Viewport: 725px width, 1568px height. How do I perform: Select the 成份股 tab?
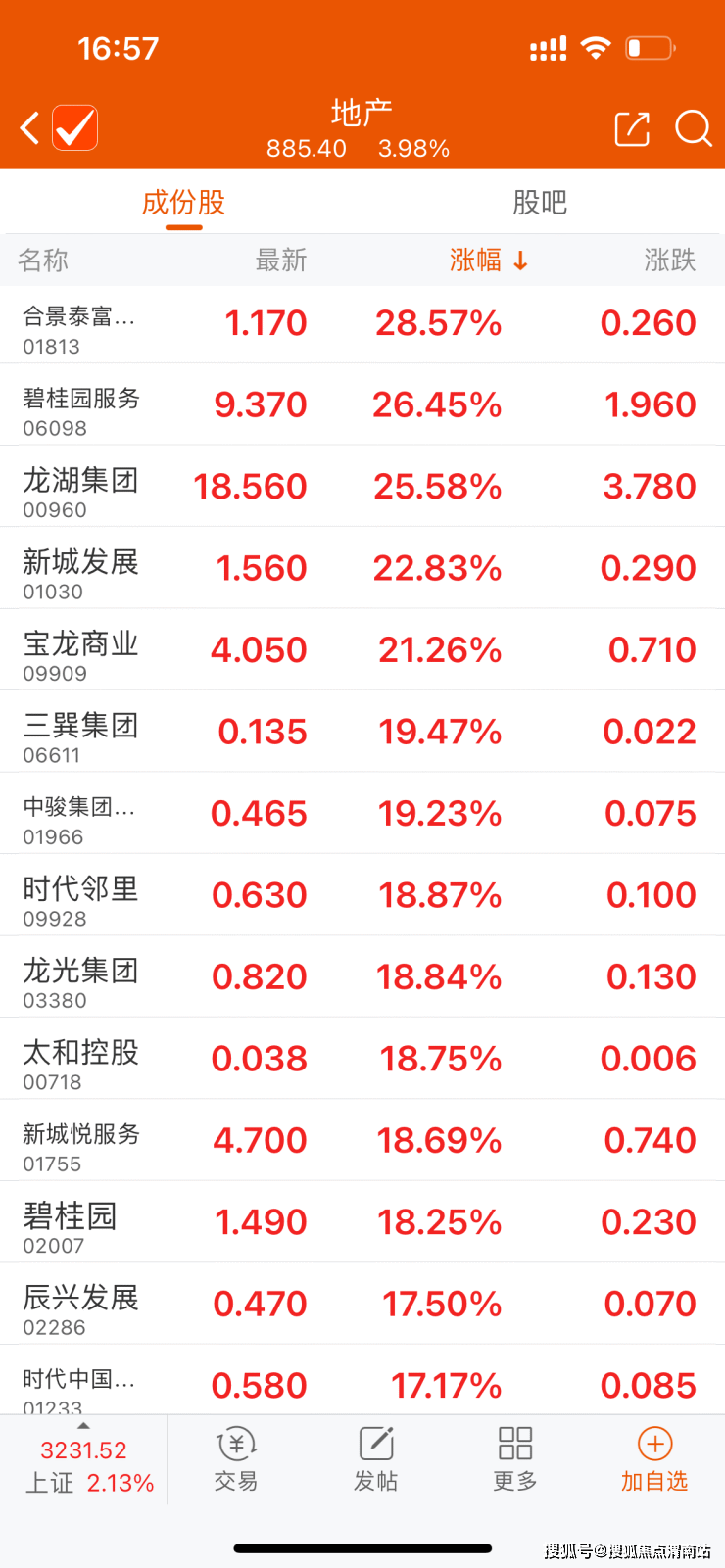(x=183, y=203)
